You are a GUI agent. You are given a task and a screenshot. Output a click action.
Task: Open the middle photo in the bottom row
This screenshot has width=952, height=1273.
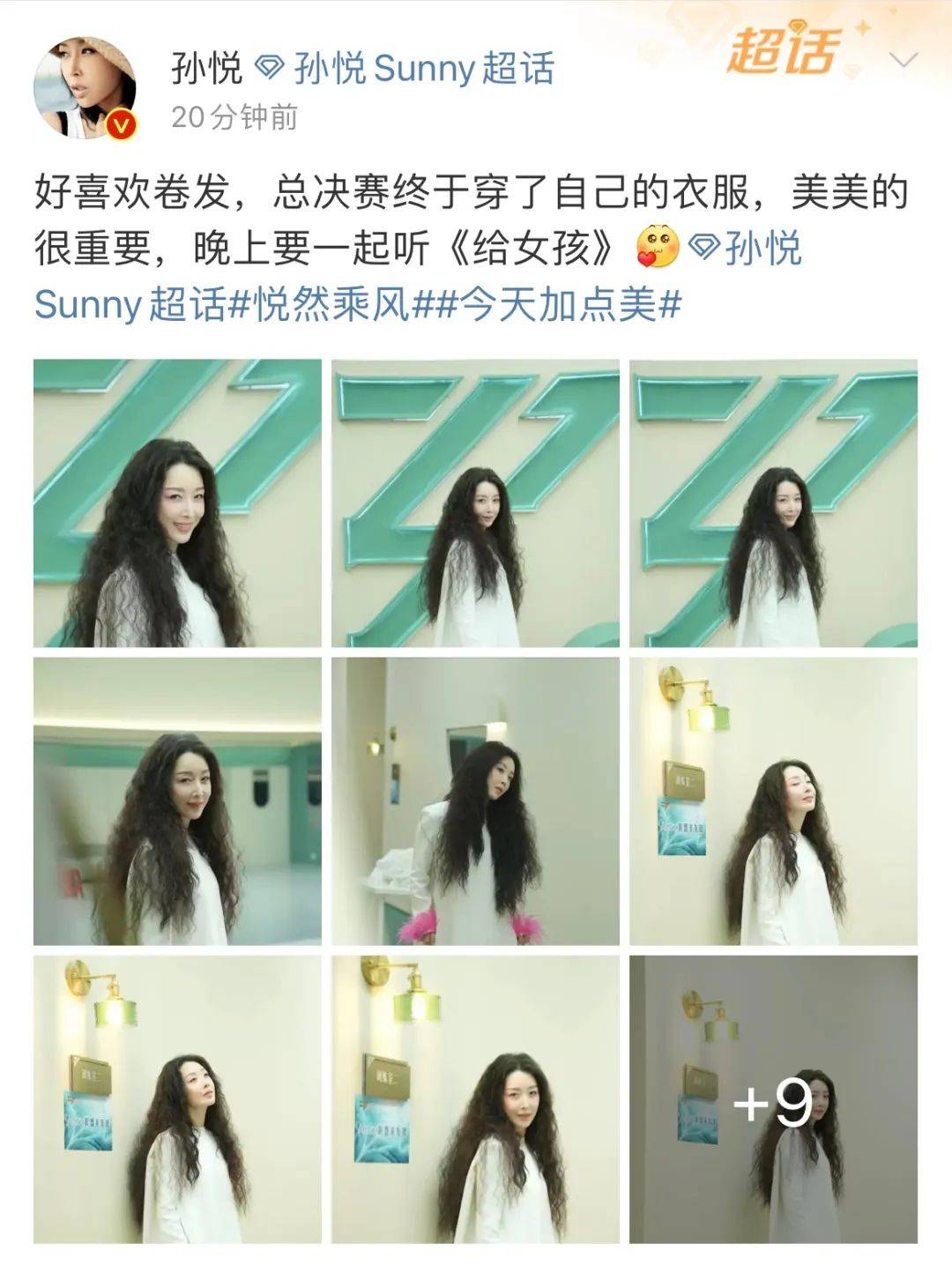(475, 1099)
